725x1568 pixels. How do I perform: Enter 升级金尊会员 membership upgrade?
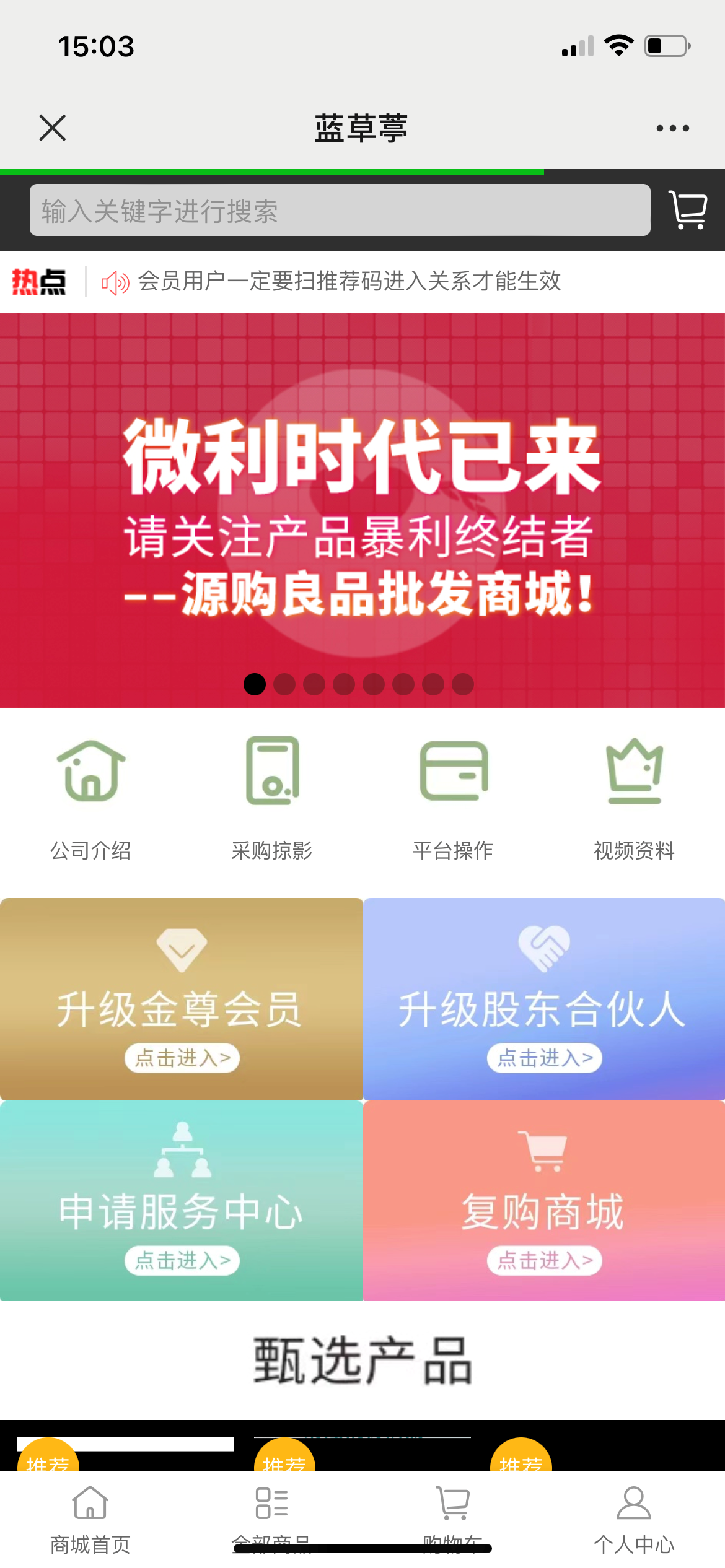(181, 999)
